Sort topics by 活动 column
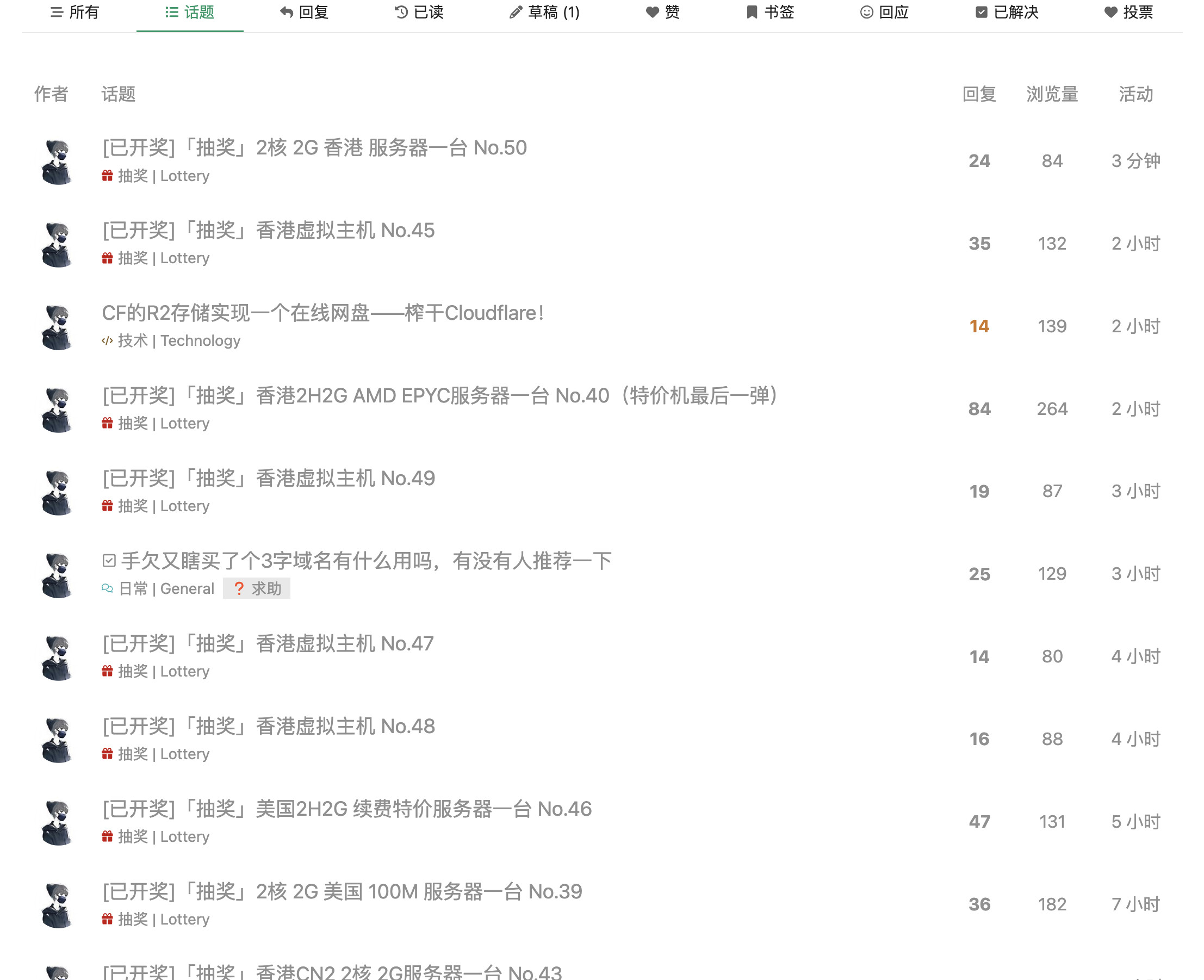Viewport: 1204px width, 980px height. (1135, 94)
